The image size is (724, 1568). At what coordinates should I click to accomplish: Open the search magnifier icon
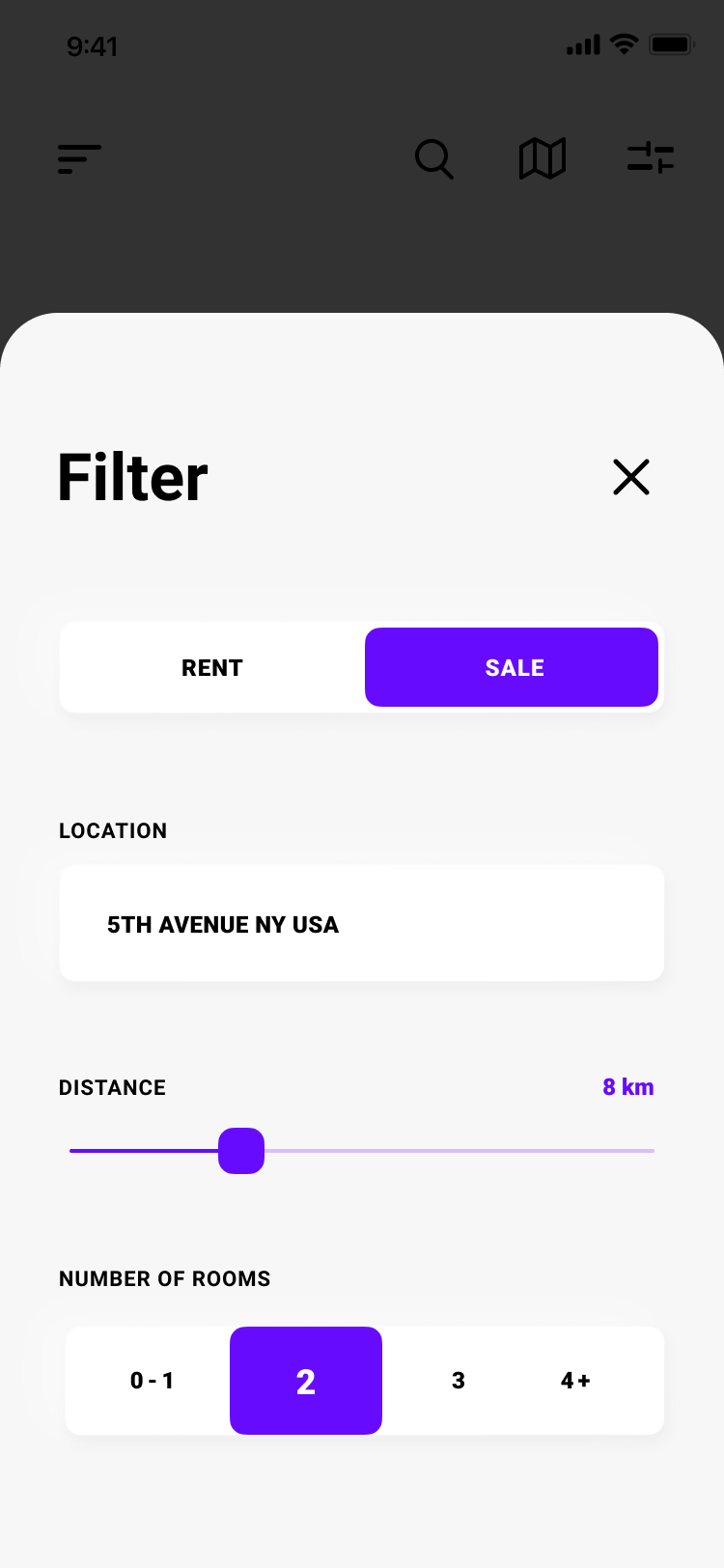(434, 159)
